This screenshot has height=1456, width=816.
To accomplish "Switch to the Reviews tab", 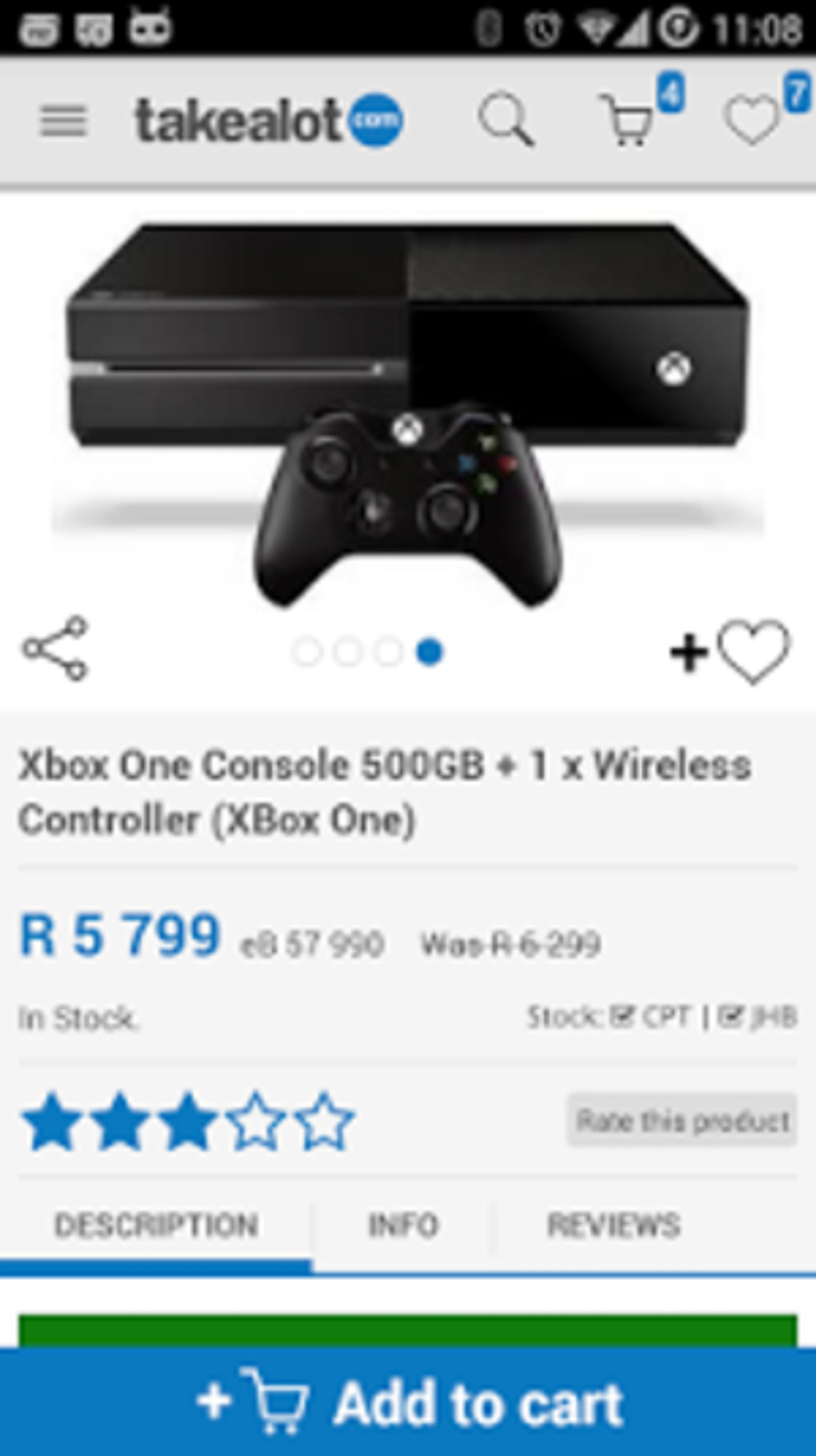I will (614, 1225).
